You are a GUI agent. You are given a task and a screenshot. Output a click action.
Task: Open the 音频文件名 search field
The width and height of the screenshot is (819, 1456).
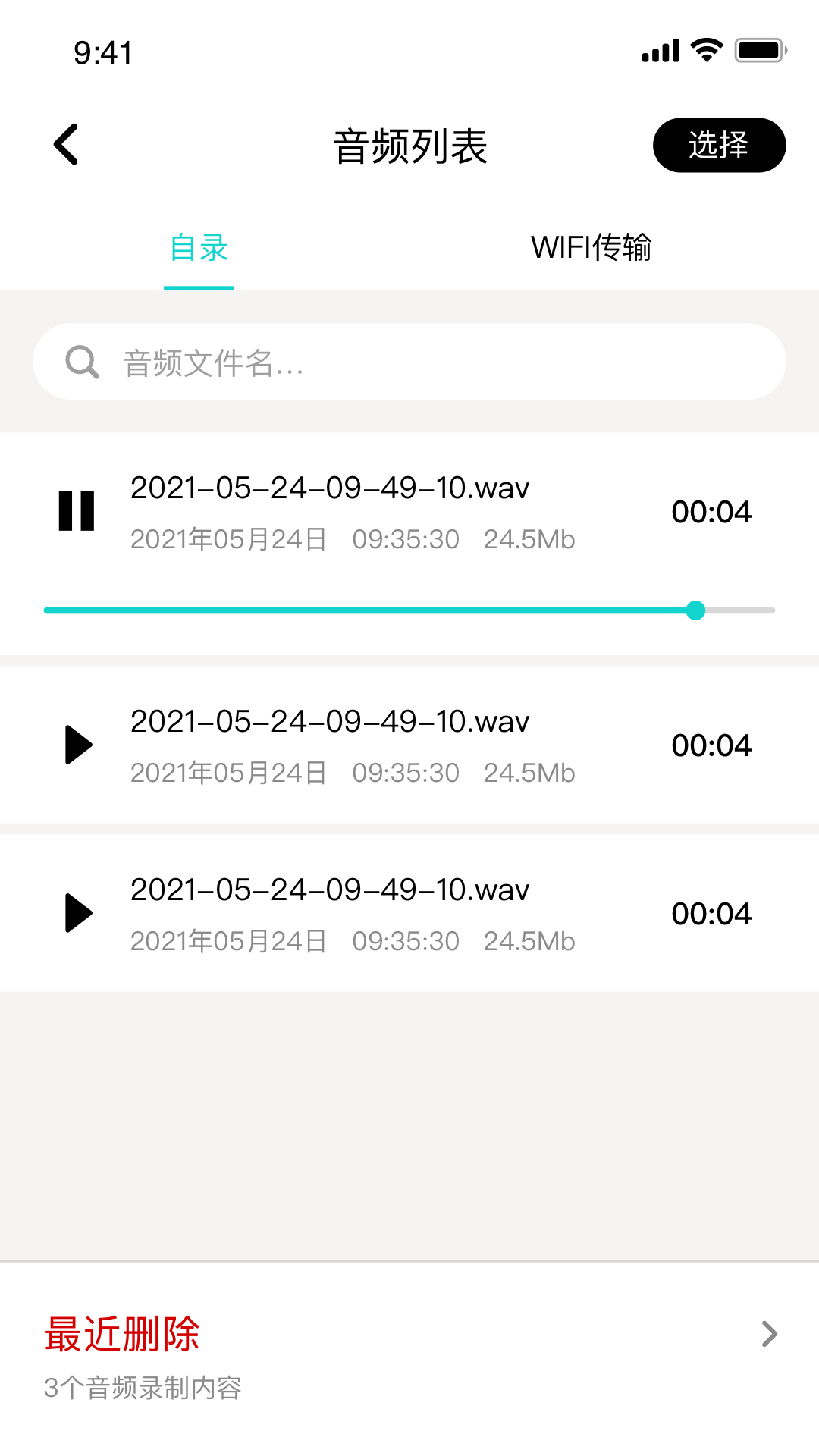coord(409,362)
